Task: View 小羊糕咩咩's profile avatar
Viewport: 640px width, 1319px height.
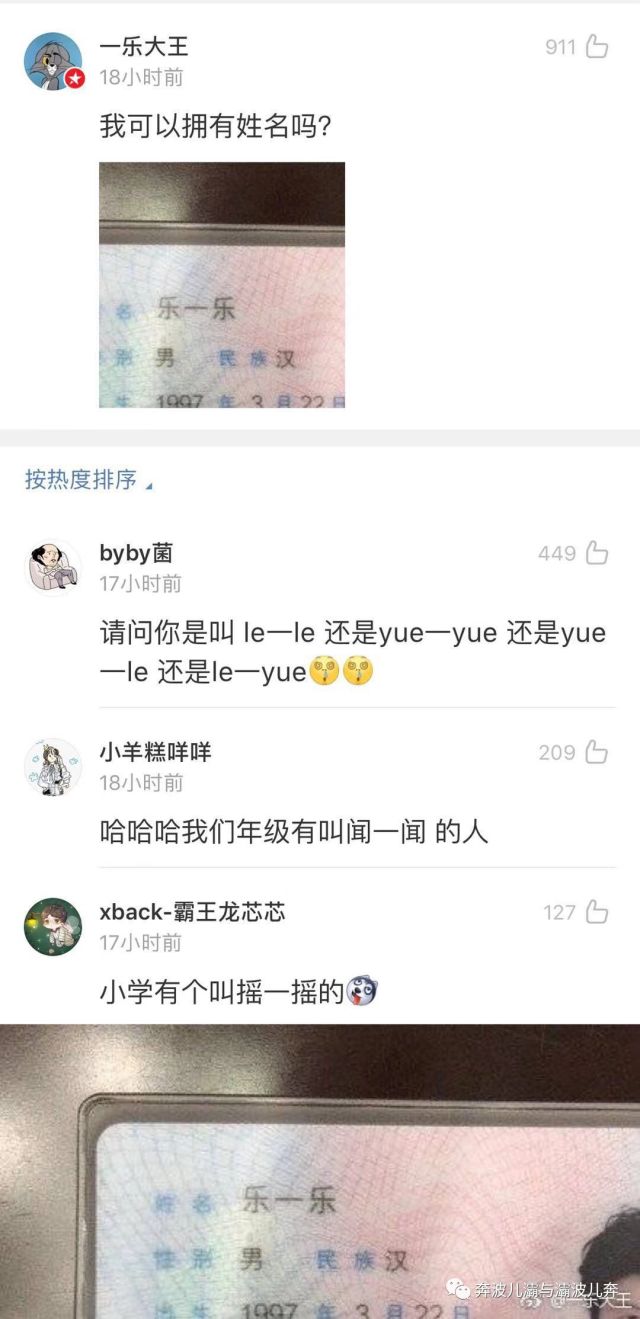Action: [x=53, y=767]
